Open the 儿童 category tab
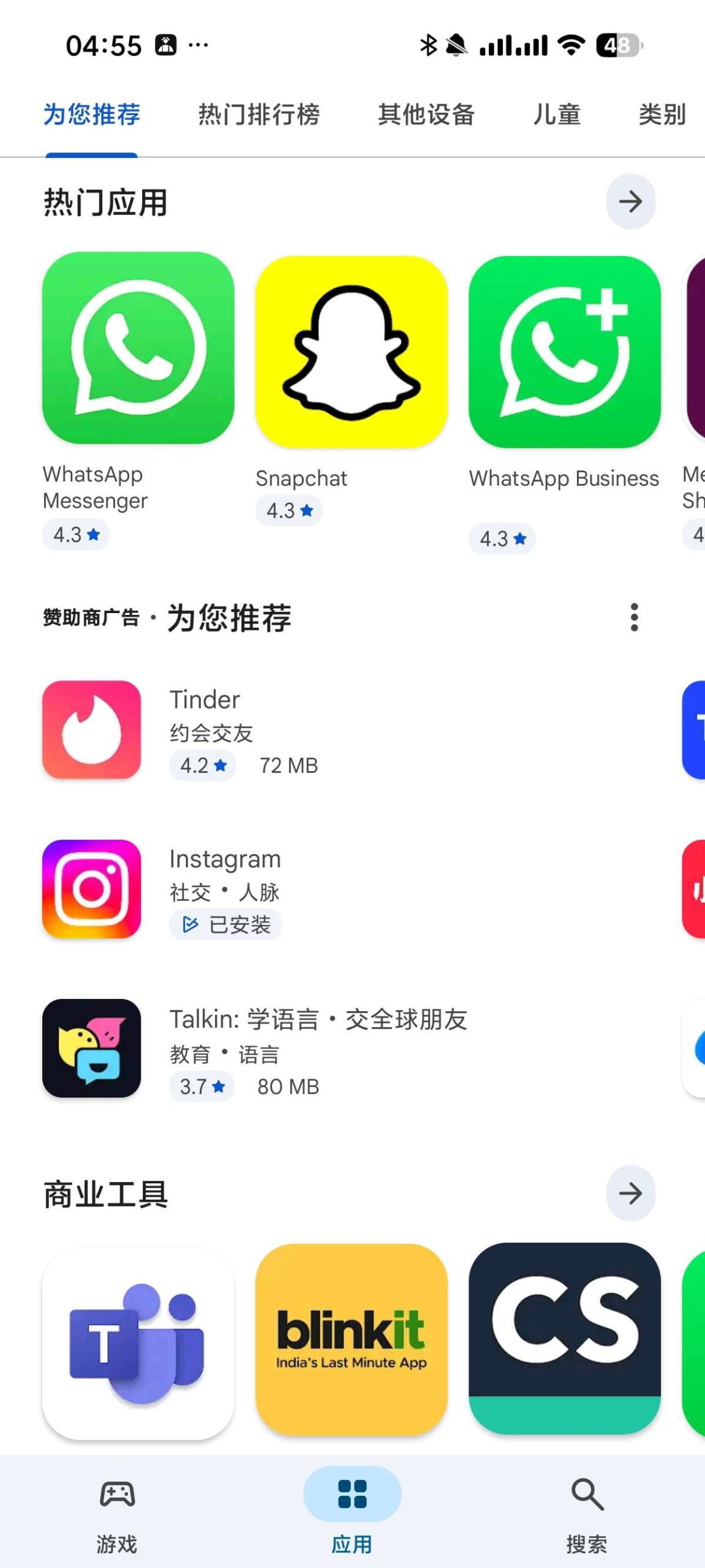The width and height of the screenshot is (705, 1568). pos(555,114)
